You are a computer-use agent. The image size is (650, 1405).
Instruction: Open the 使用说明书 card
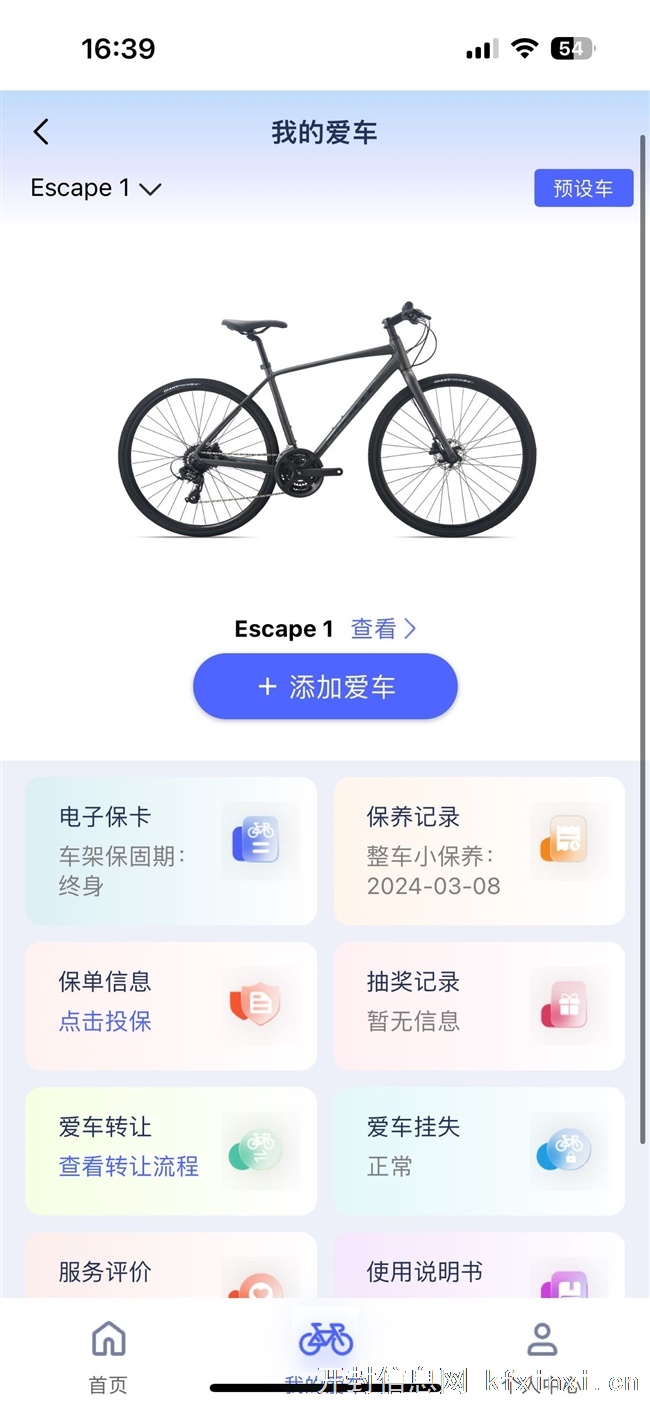point(479,1270)
